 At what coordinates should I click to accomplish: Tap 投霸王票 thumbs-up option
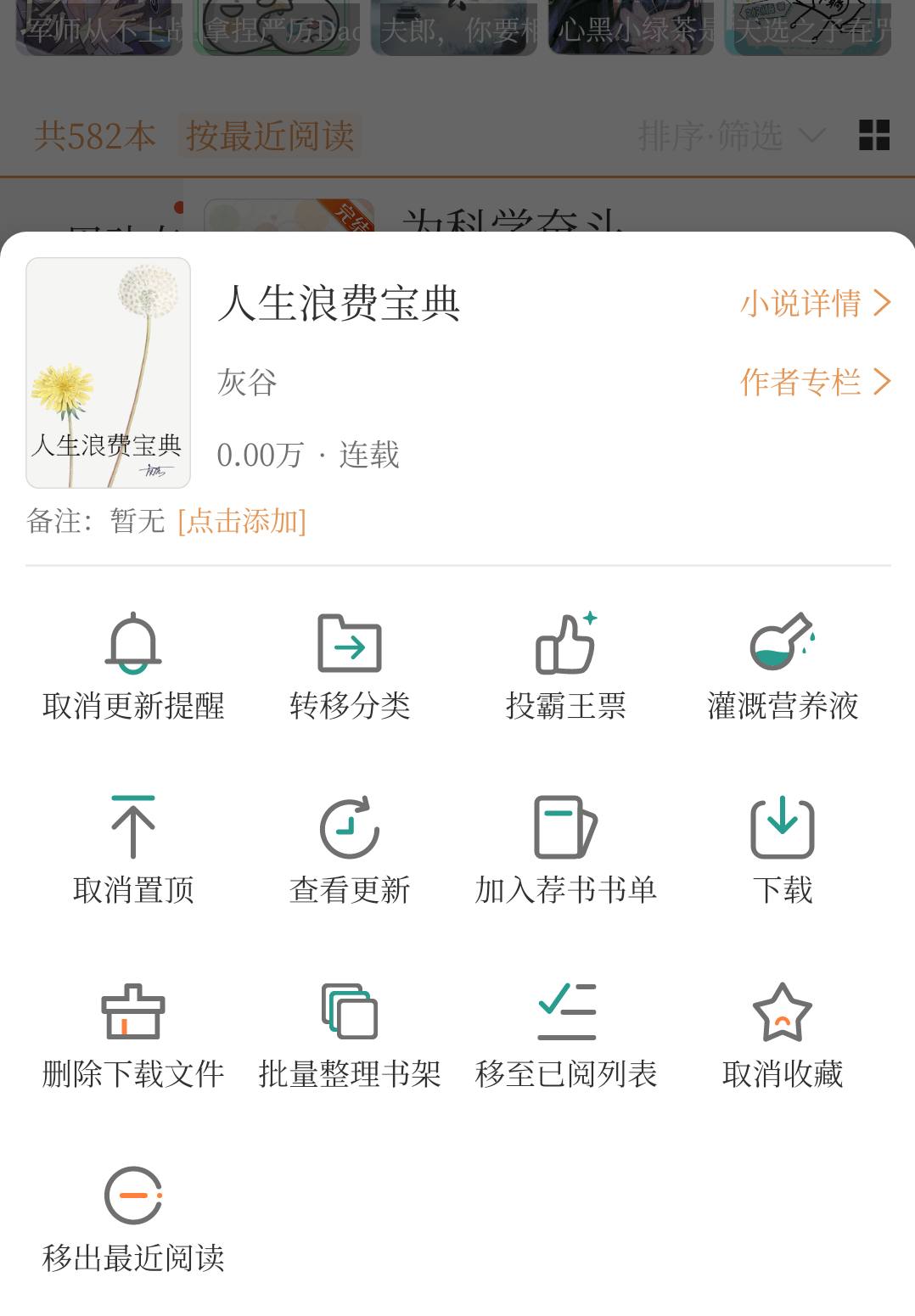(566, 669)
